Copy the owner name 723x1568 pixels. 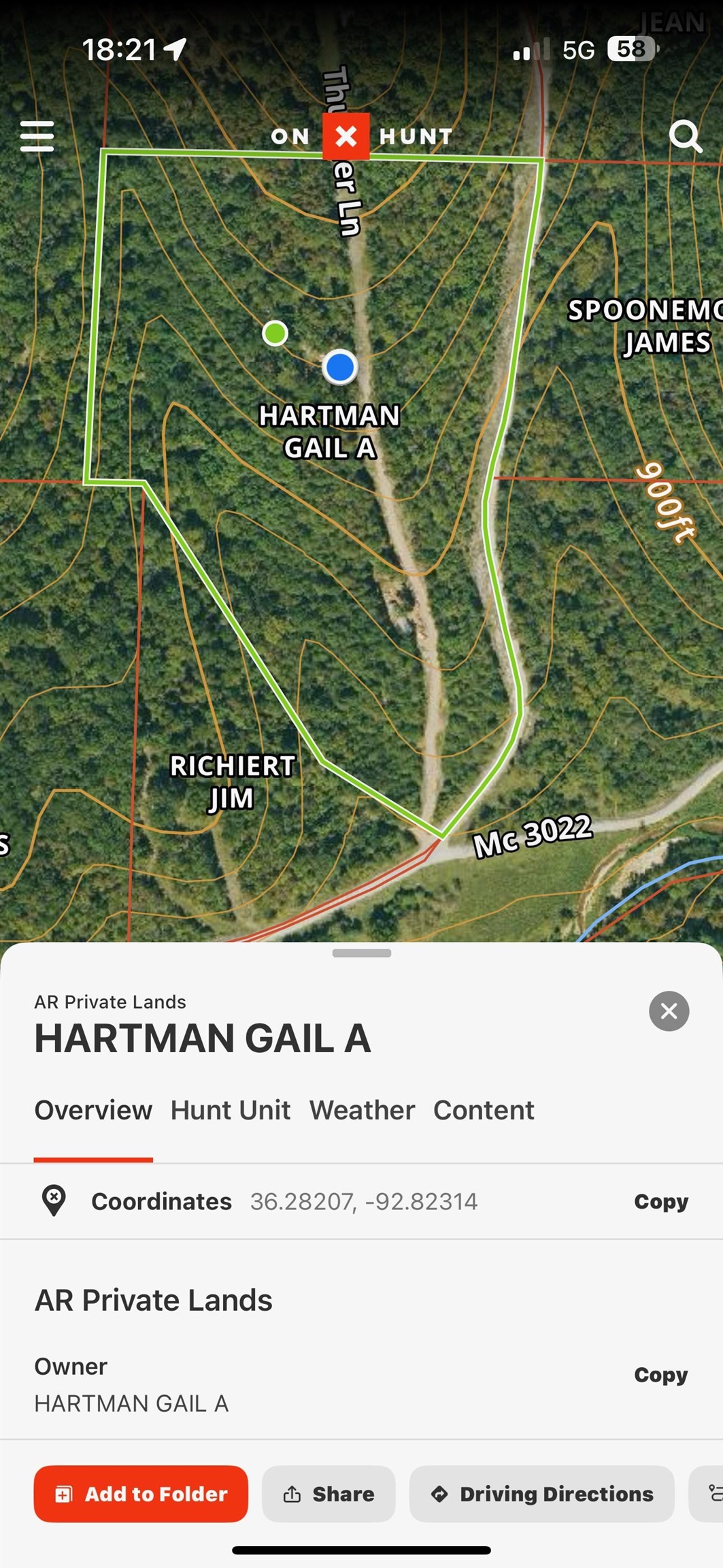(x=660, y=1375)
